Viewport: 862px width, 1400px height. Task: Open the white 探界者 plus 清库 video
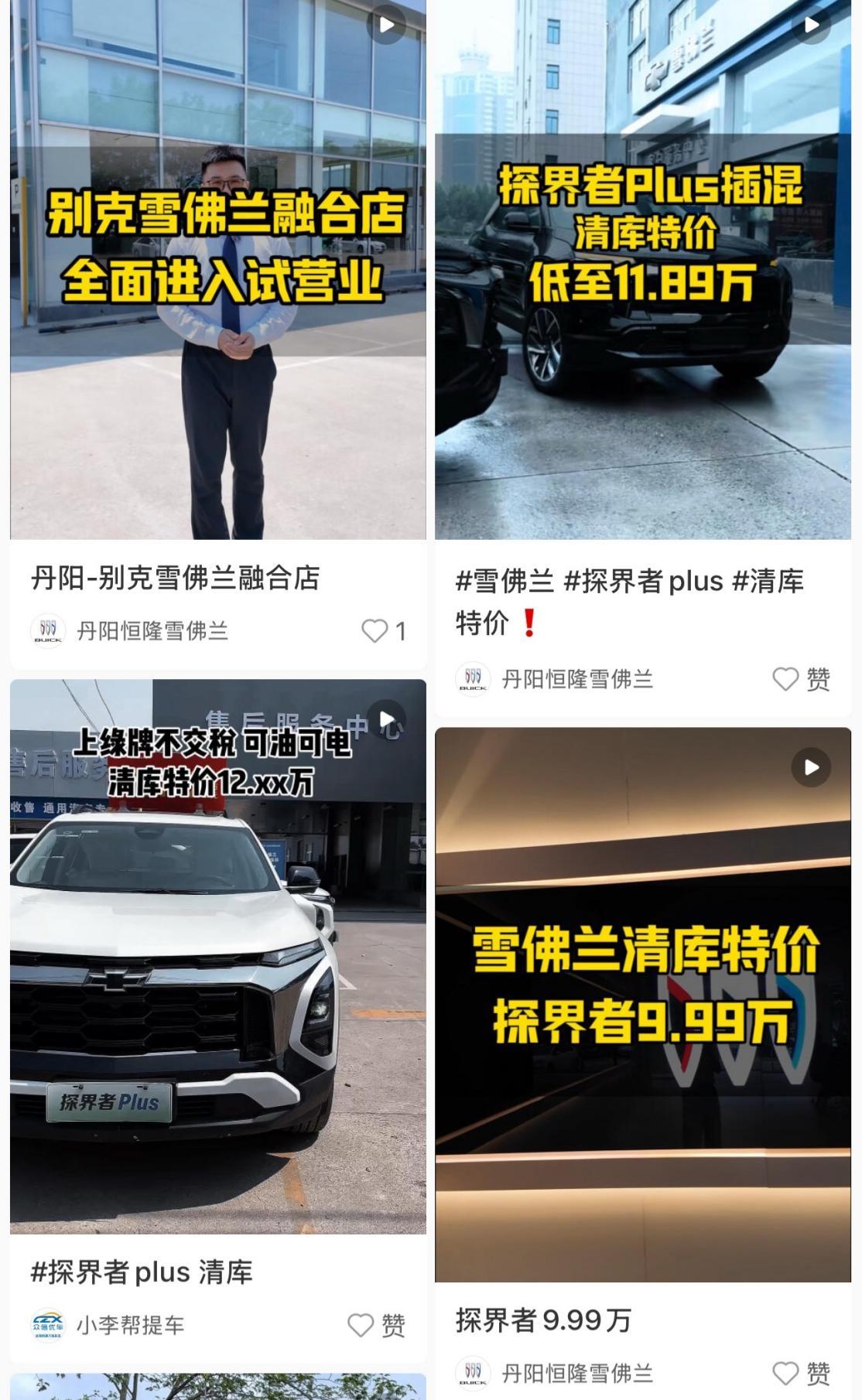[x=217, y=956]
